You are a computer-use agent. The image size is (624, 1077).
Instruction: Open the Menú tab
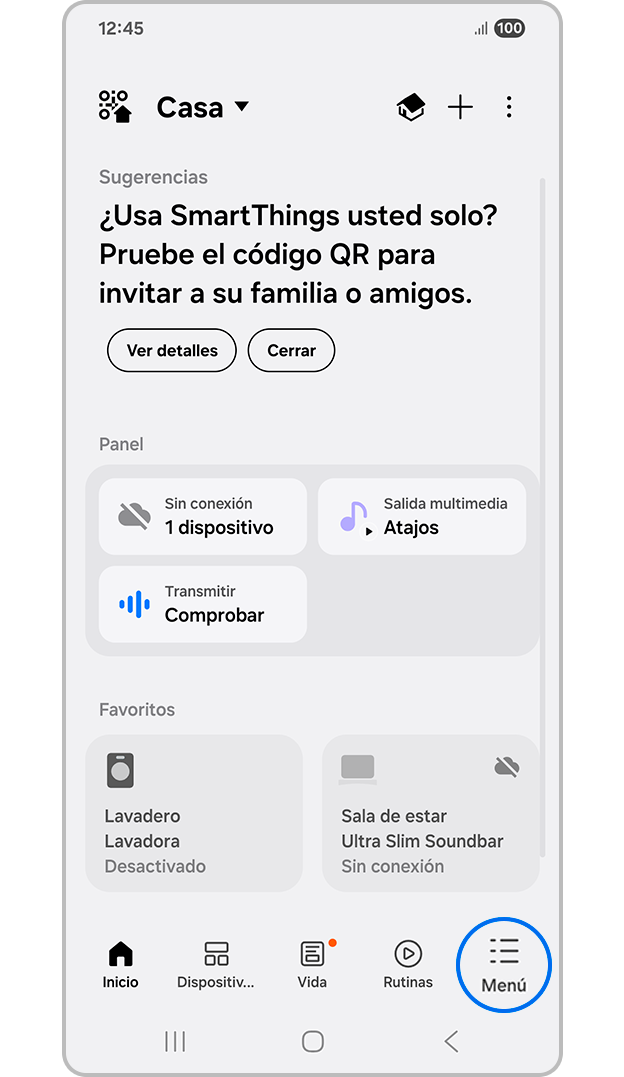pos(504,964)
